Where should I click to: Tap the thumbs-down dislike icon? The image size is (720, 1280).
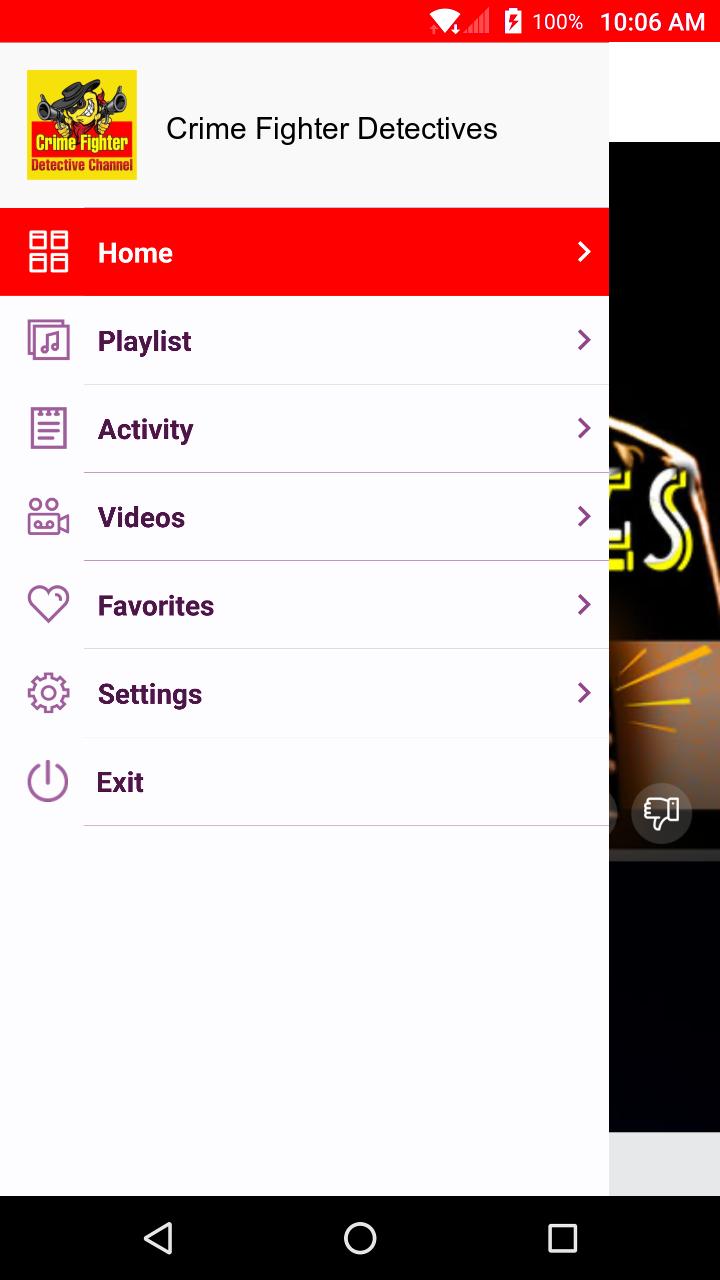tap(662, 813)
